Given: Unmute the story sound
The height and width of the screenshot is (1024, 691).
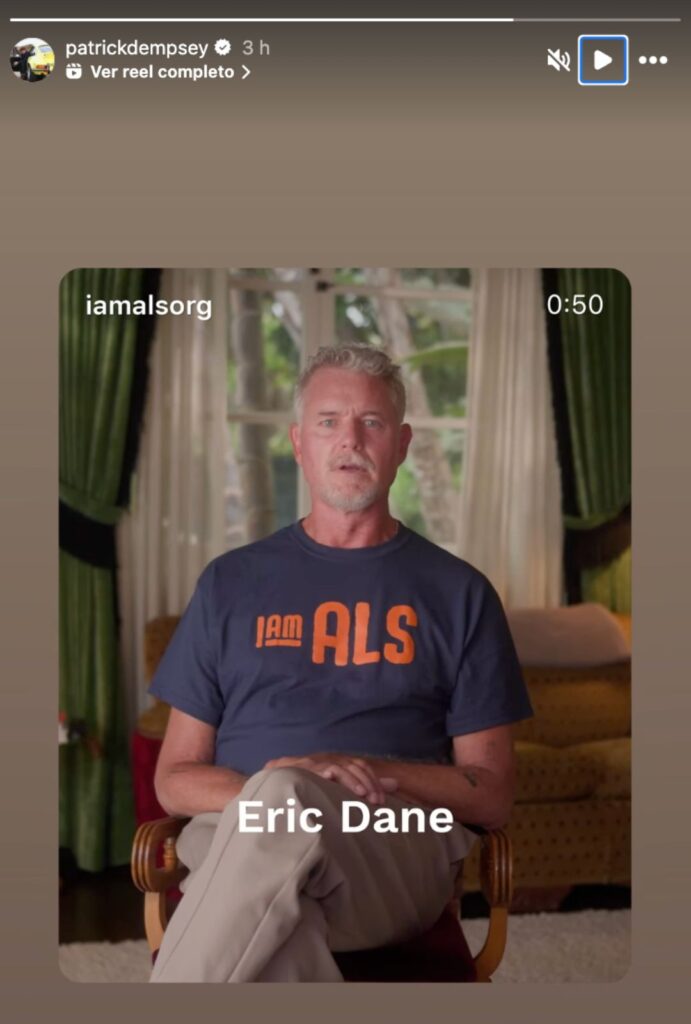Looking at the screenshot, I should [558, 60].
